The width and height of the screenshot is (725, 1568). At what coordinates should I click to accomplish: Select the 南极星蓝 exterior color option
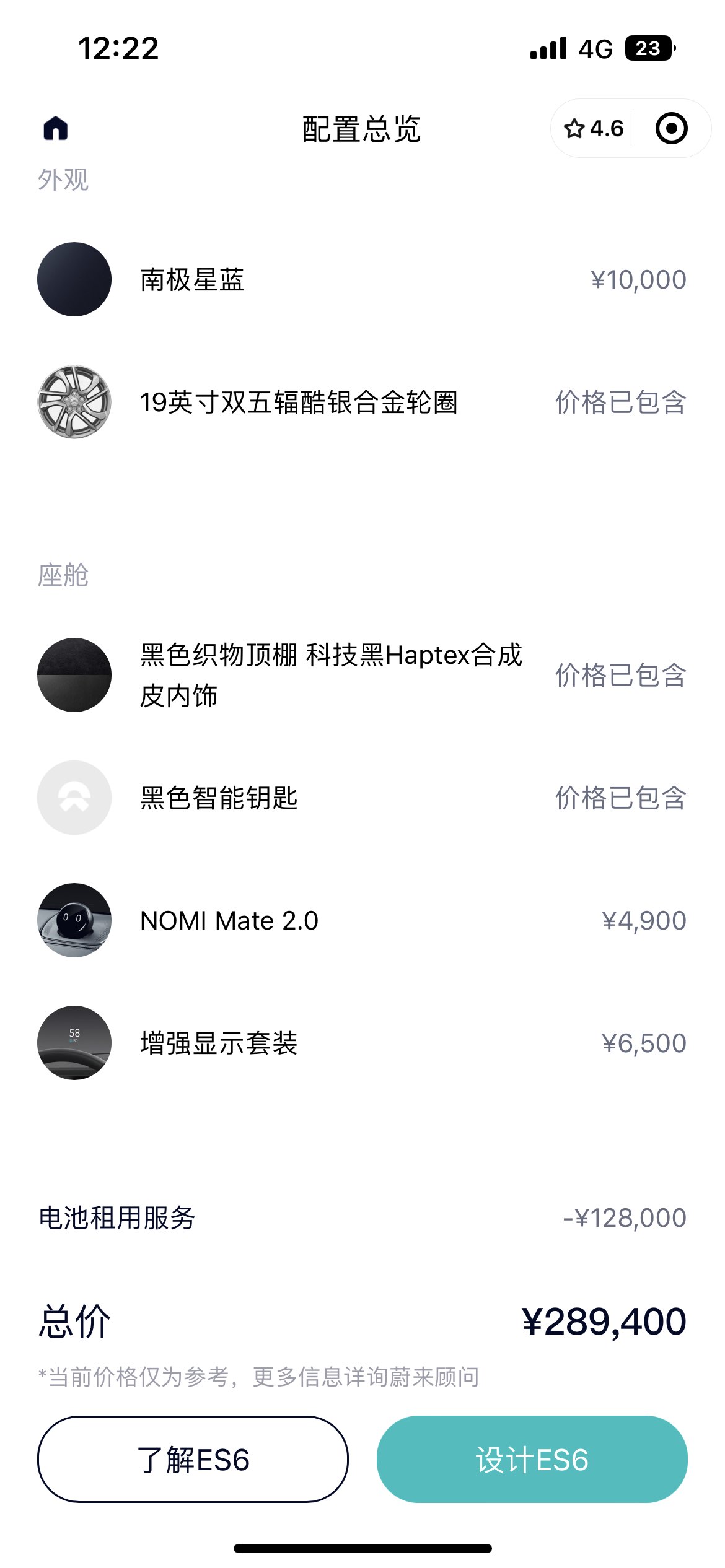pos(74,279)
